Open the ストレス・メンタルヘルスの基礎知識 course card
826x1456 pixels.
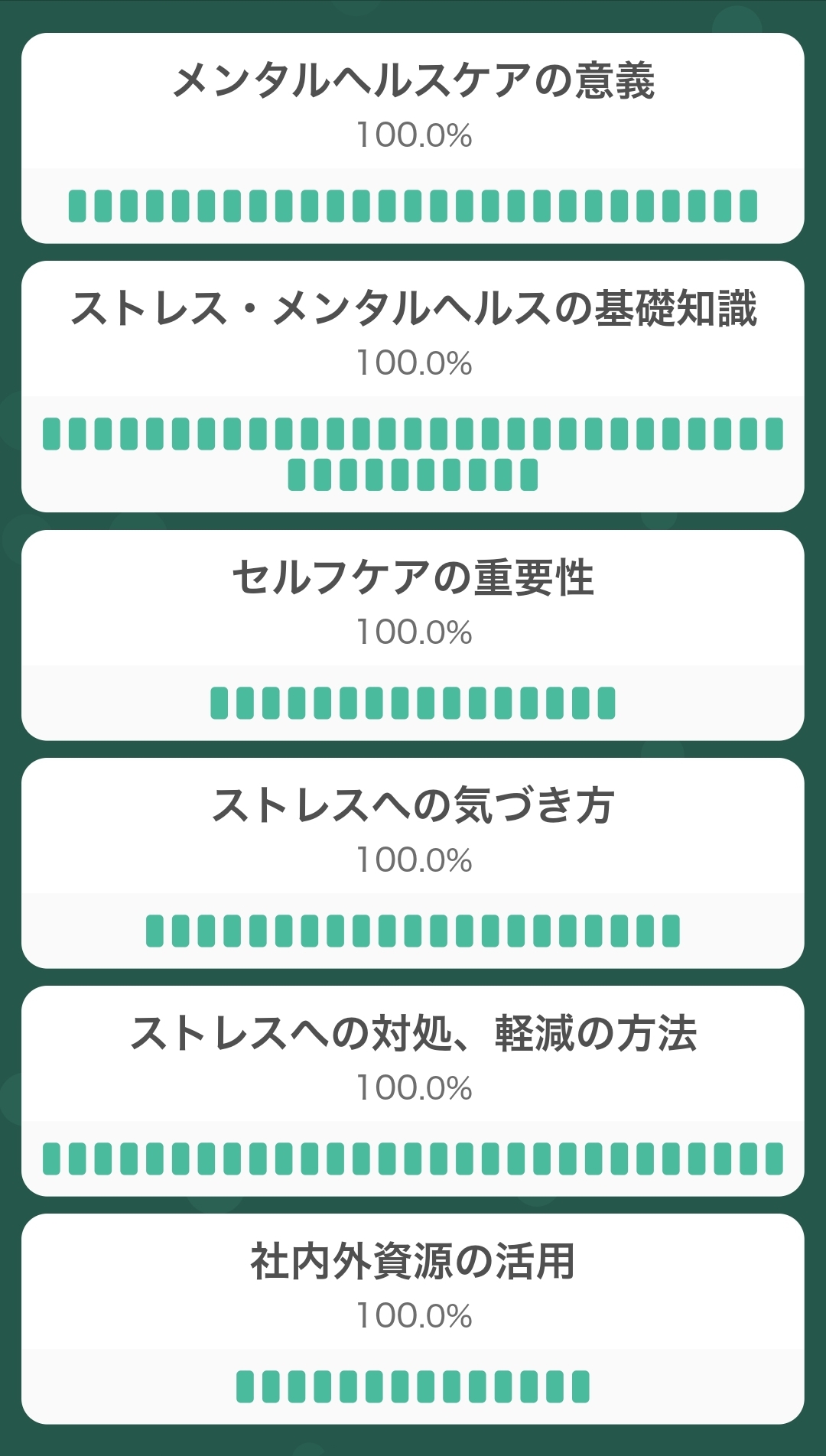413,382
